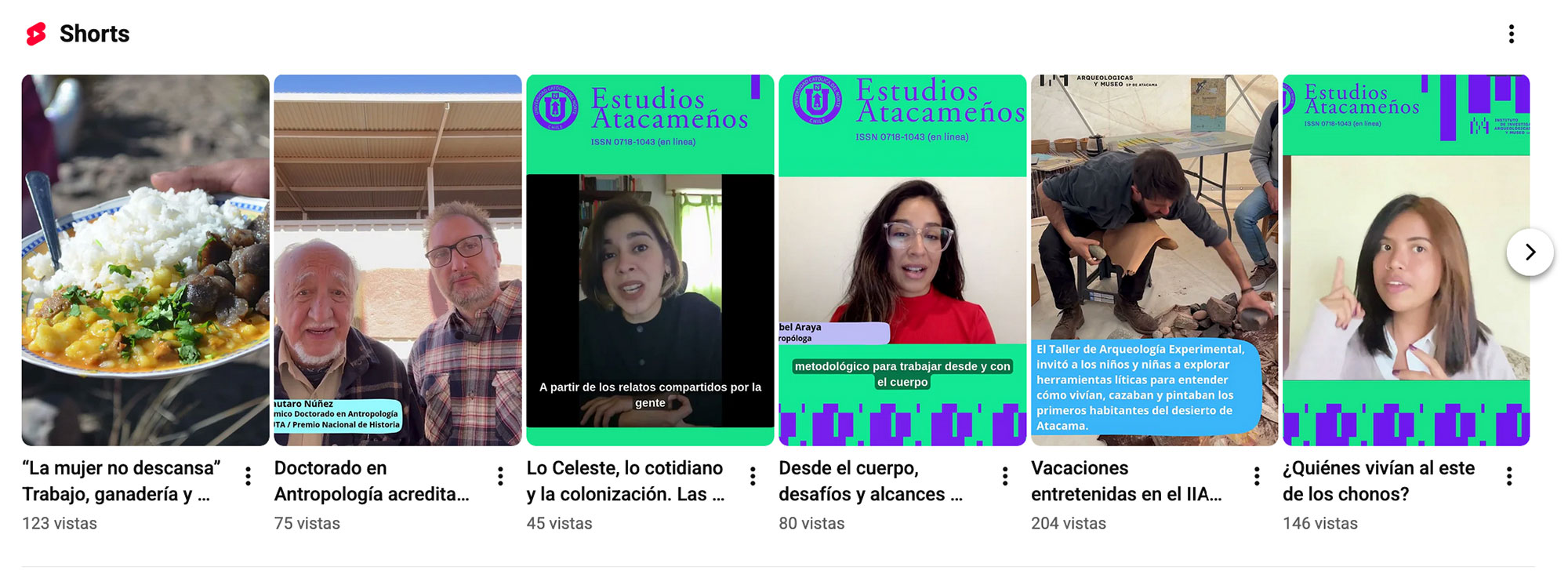Open options for "Desde el cuerpo" short
1568x585 pixels.
tap(1005, 476)
